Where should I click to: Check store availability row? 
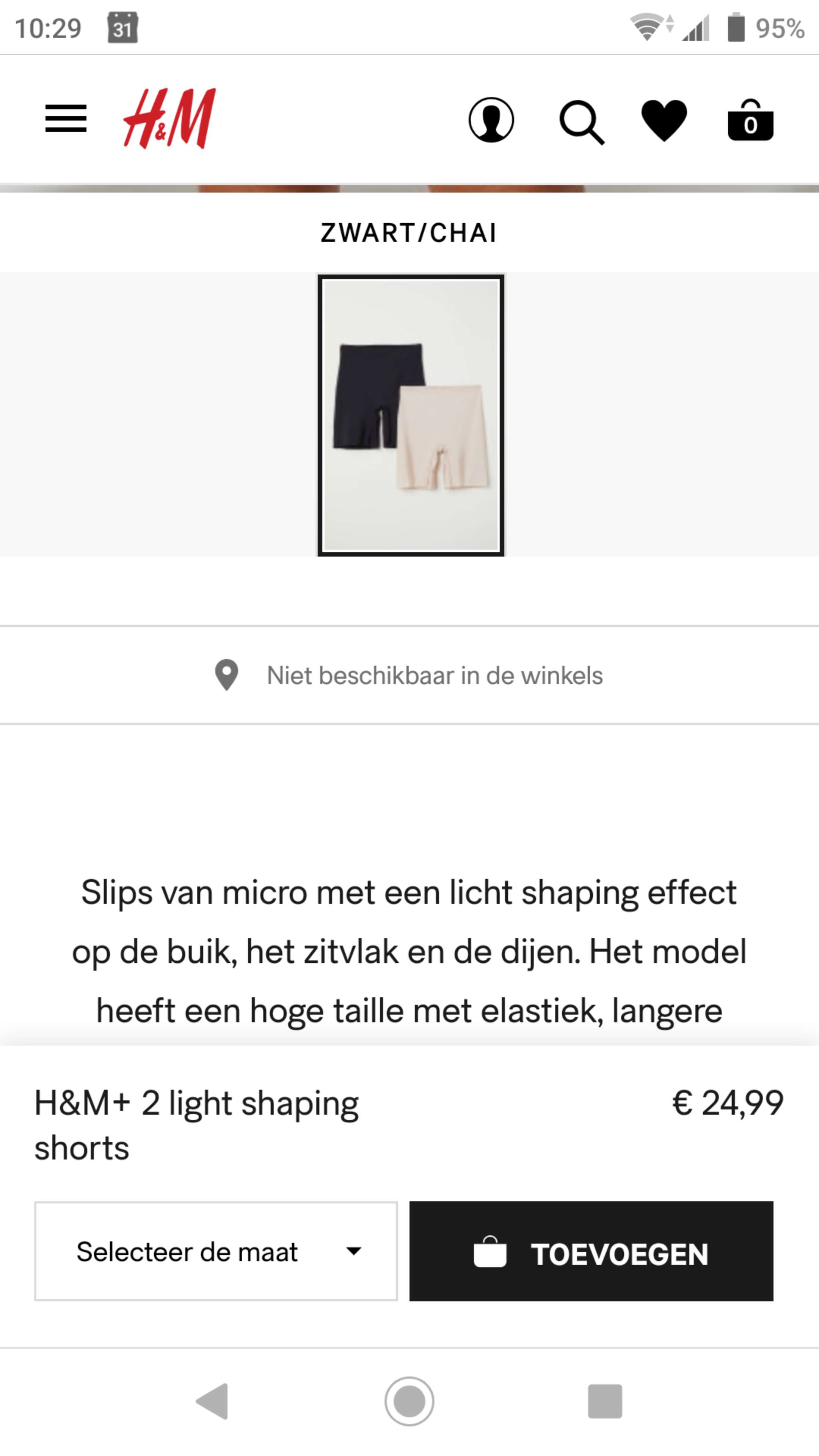click(x=409, y=675)
